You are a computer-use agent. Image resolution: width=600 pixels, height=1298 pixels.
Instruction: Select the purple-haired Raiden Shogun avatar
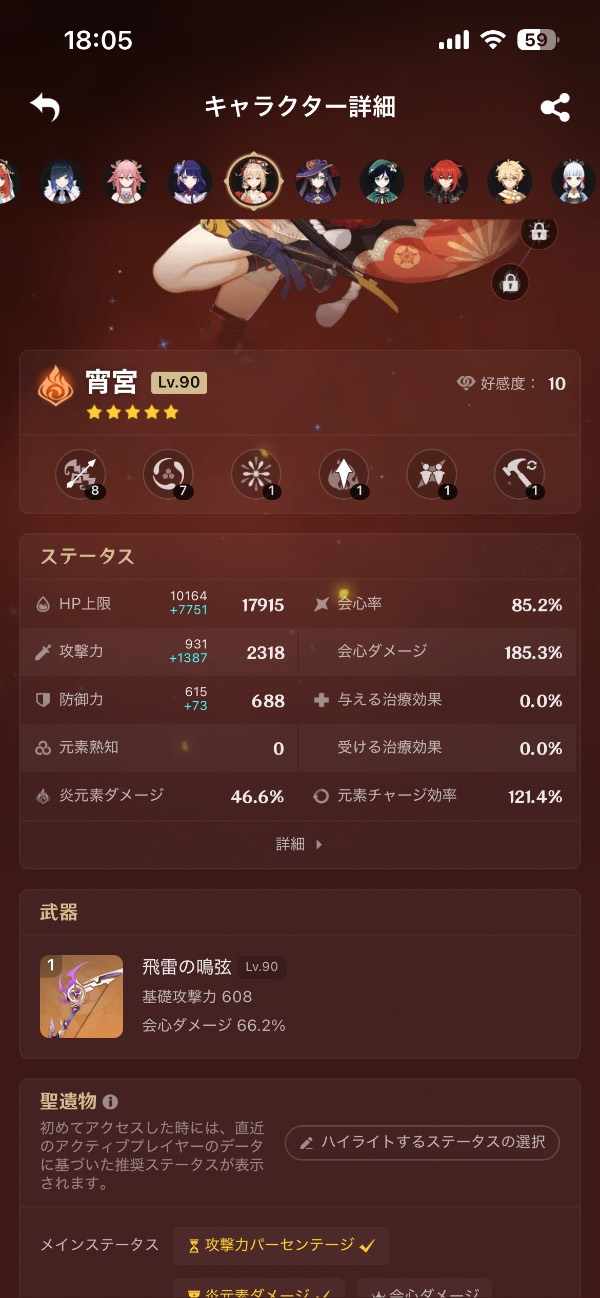[x=189, y=182]
